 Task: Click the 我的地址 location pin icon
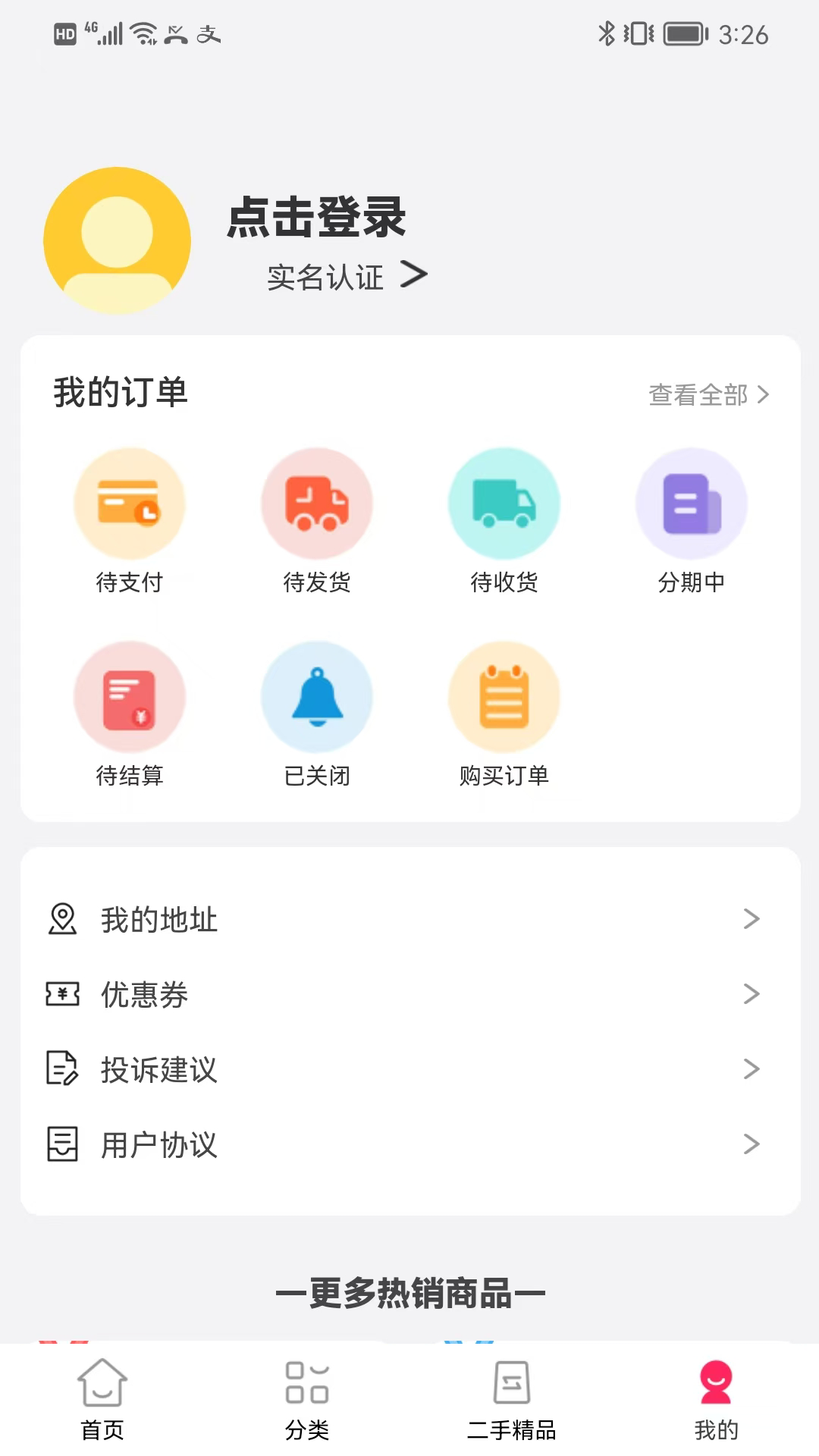point(62,919)
